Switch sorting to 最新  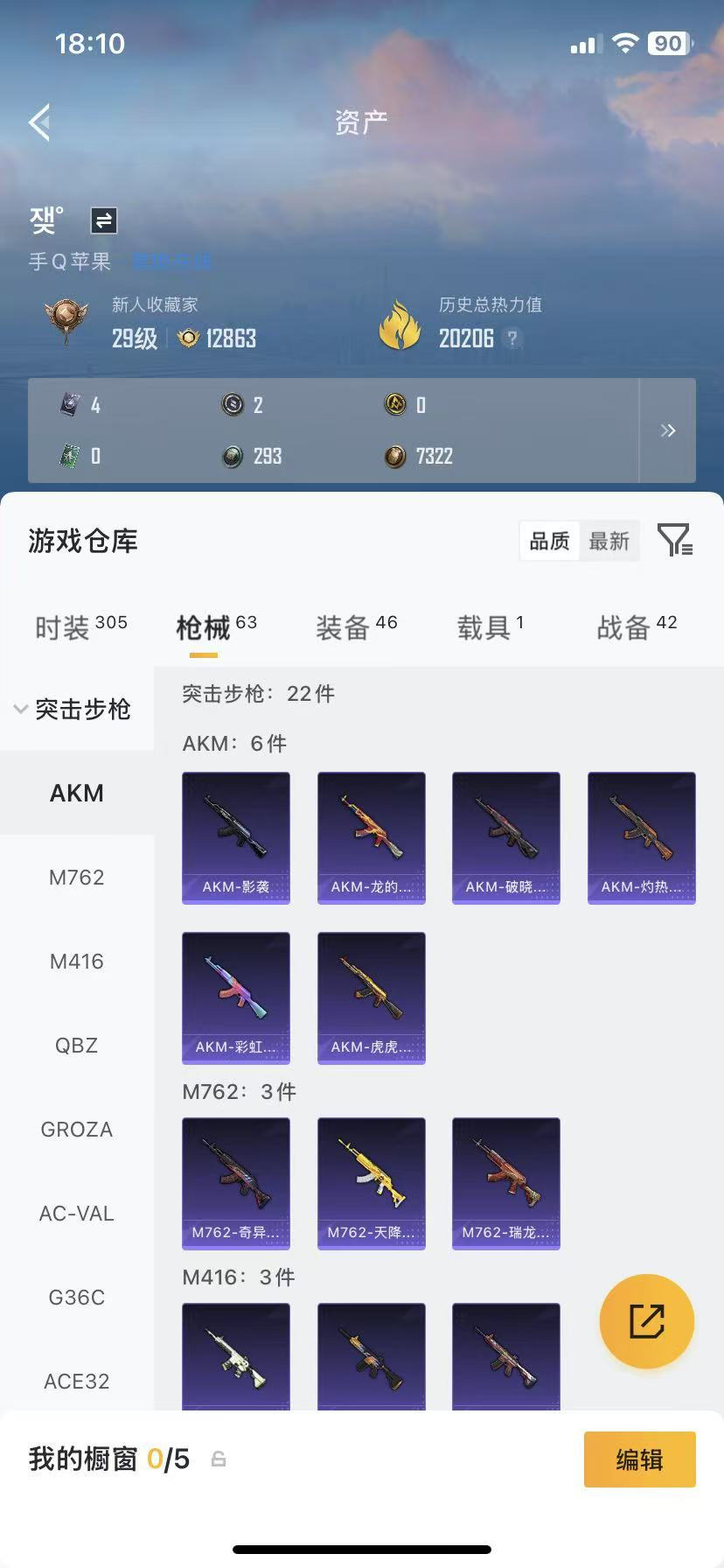[609, 541]
